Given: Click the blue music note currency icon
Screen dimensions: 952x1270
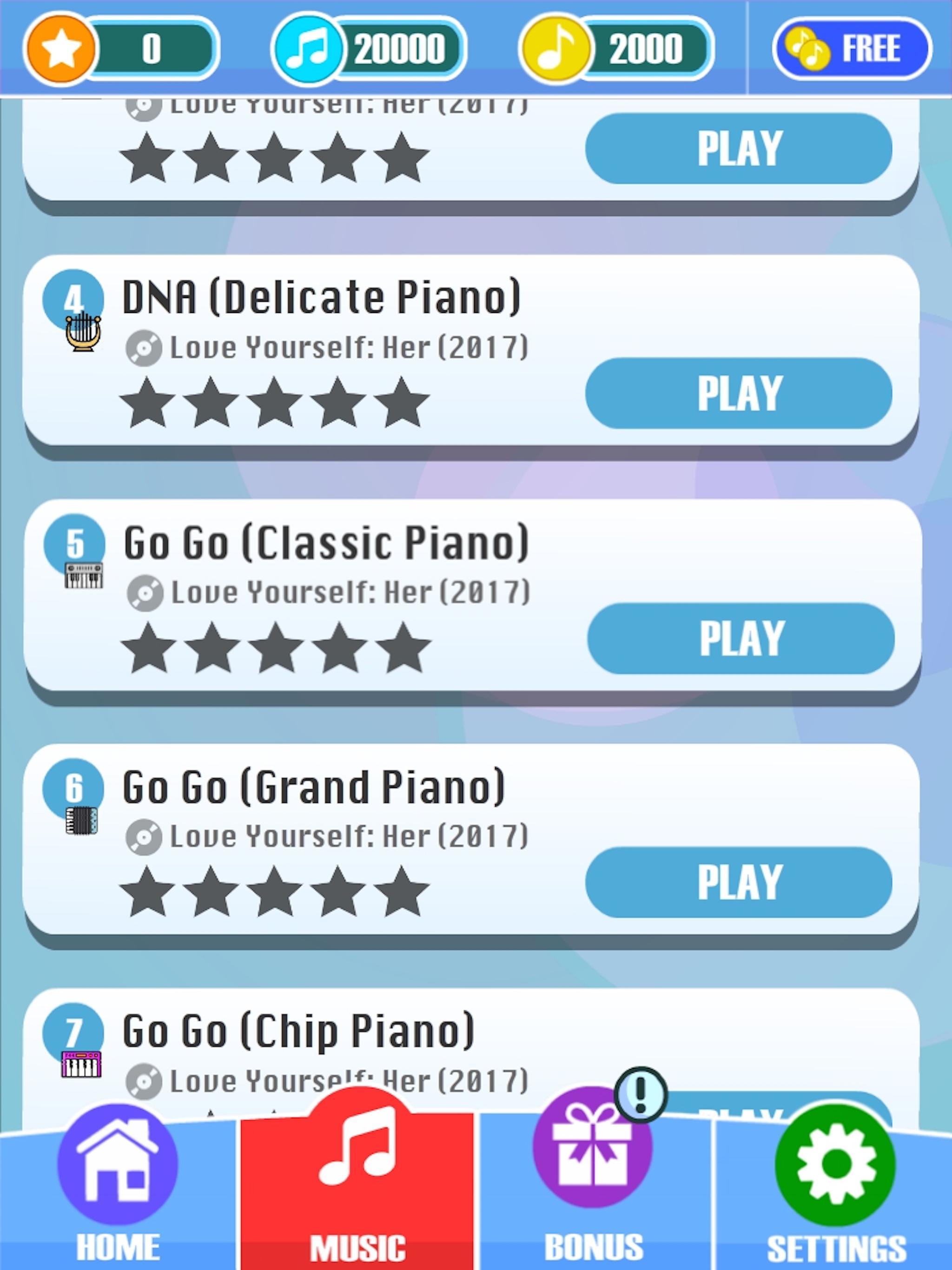Looking at the screenshot, I should [308, 48].
